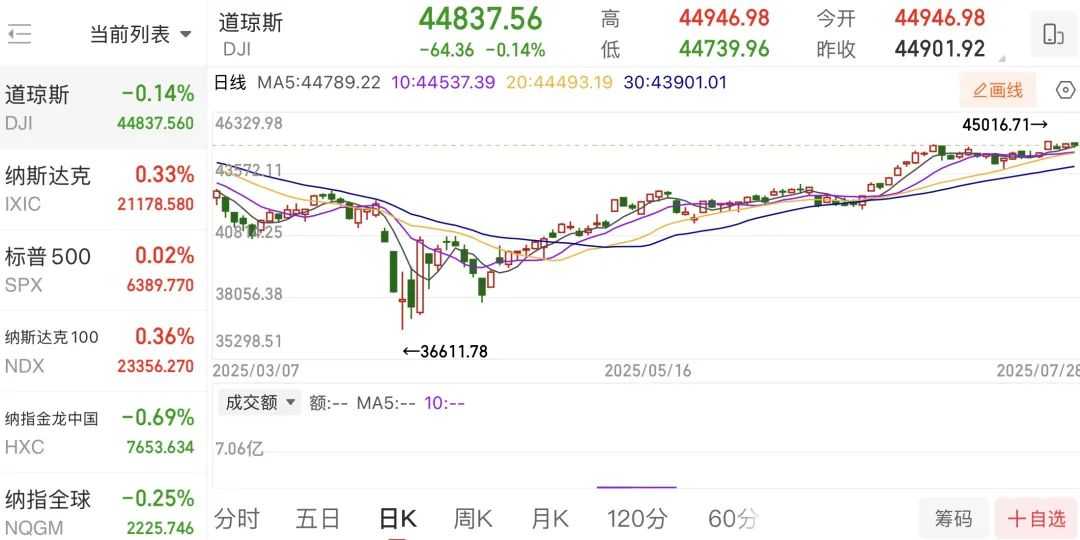Viewport: 1080px width, 540px height.
Task: Open 纳指金龙中国 HXC index
Action: [x=100, y=432]
